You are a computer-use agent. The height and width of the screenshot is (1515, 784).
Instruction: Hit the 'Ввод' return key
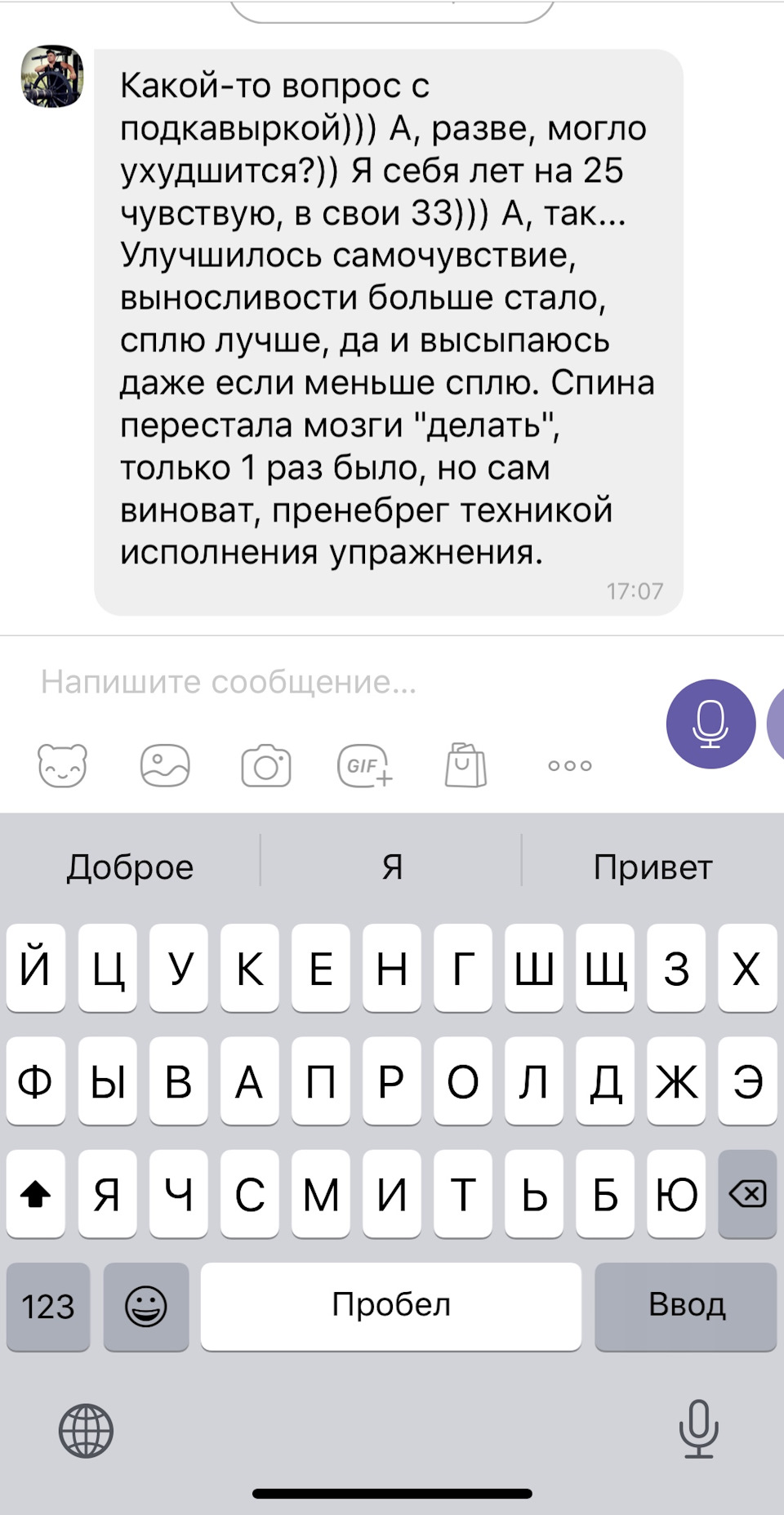click(686, 1306)
